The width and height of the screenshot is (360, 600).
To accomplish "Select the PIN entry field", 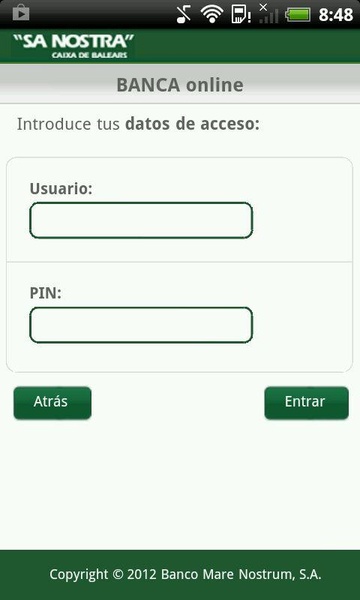I will click(141, 325).
